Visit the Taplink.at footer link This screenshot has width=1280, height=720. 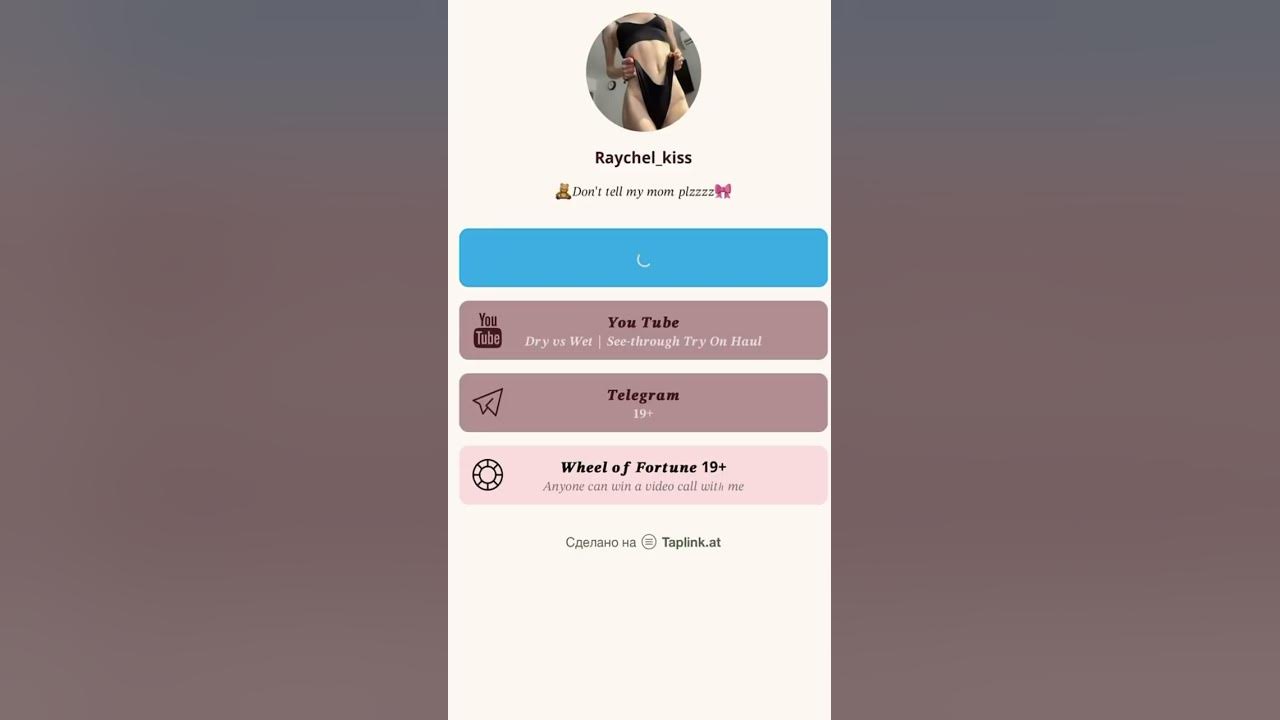click(x=689, y=542)
